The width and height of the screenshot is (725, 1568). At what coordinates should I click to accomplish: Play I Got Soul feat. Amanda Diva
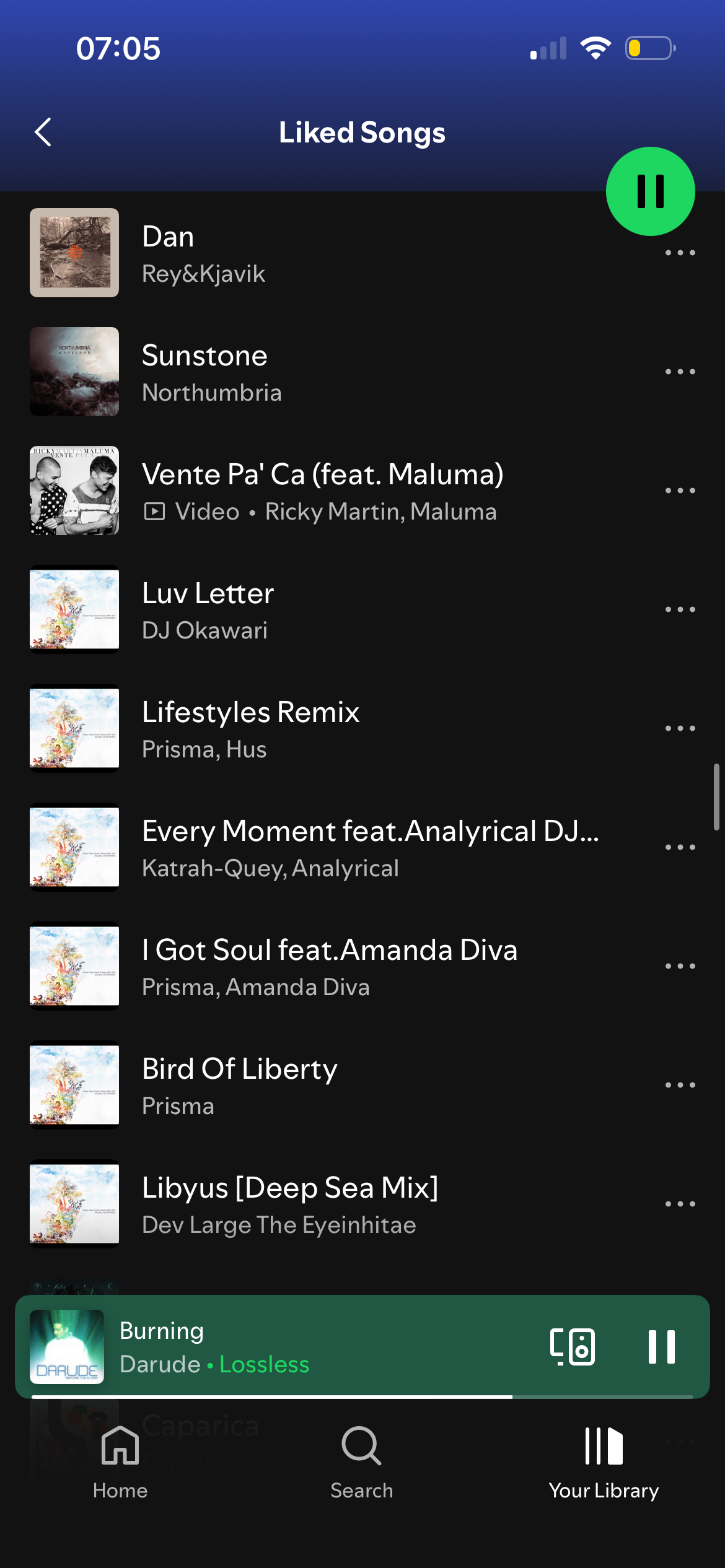[328, 967]
